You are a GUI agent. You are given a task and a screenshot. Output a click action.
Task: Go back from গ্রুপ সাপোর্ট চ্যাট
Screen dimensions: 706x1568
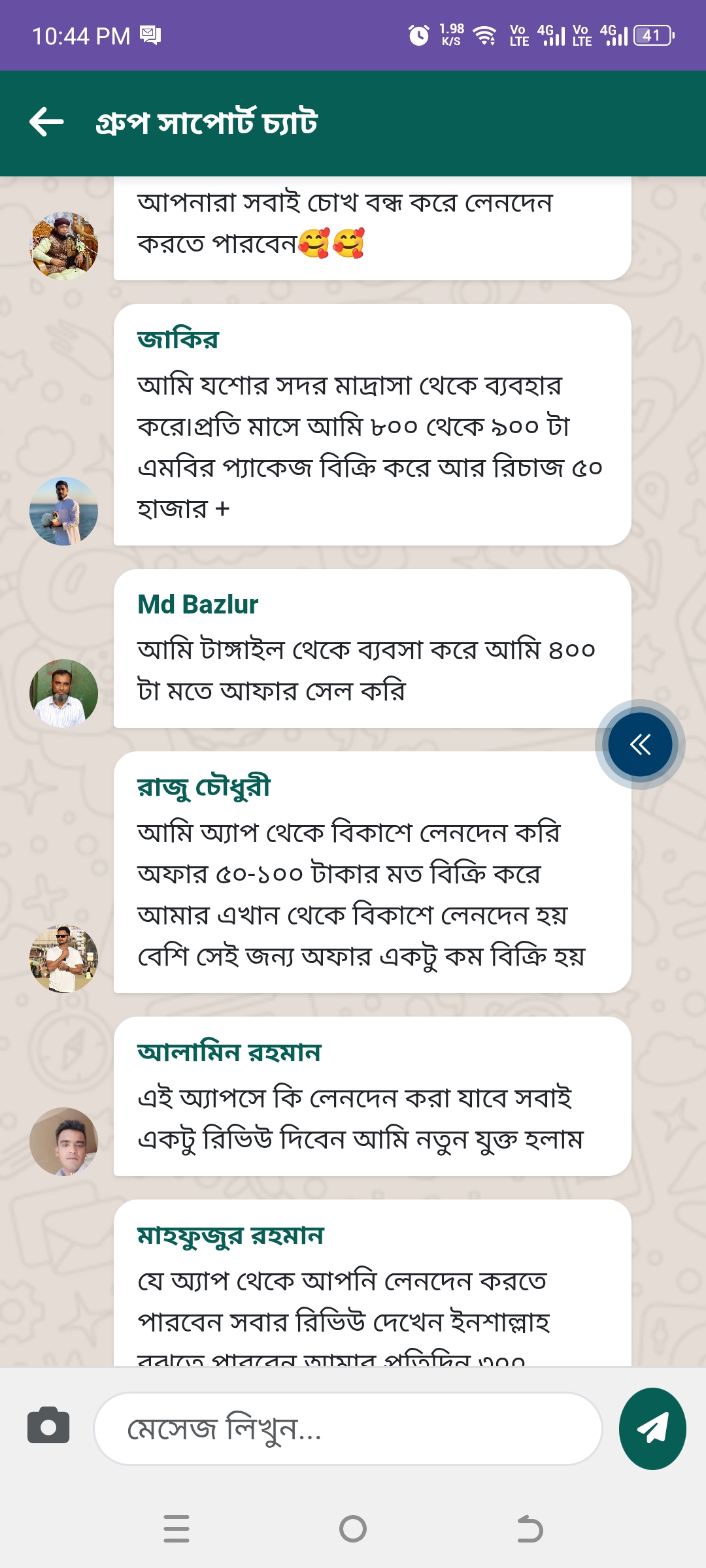pos(46,122)
